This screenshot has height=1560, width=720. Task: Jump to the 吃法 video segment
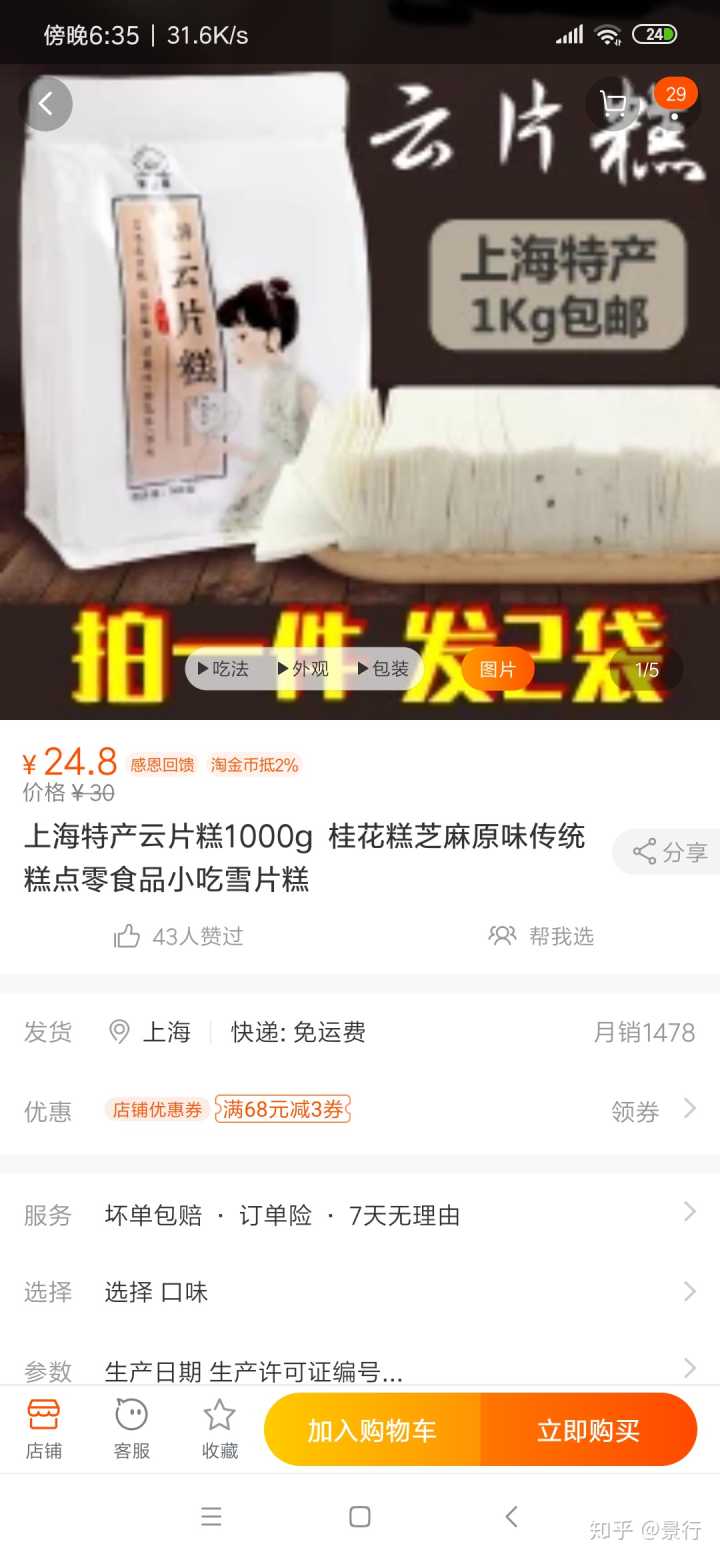[223, 669]
